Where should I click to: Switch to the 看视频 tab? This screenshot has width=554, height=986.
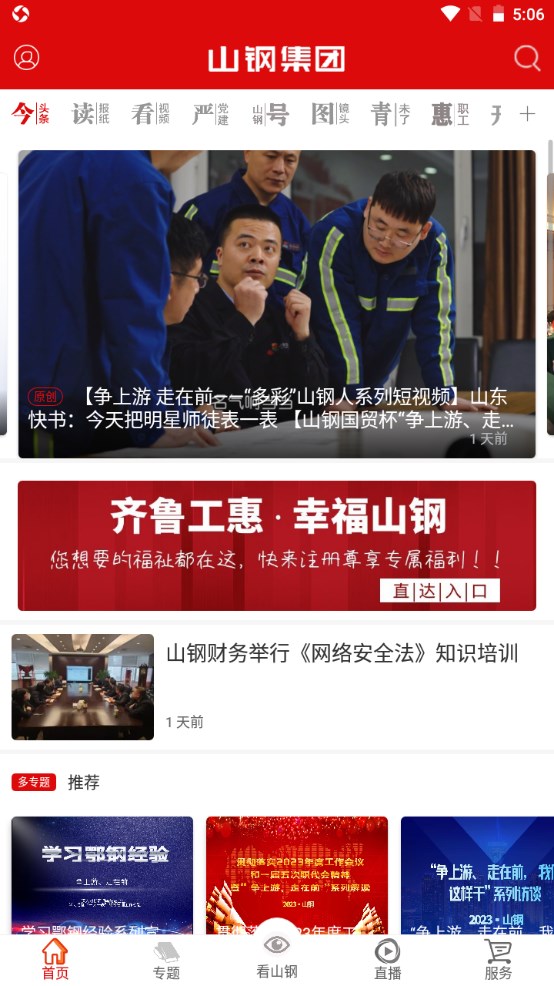[x=151, y=114]
